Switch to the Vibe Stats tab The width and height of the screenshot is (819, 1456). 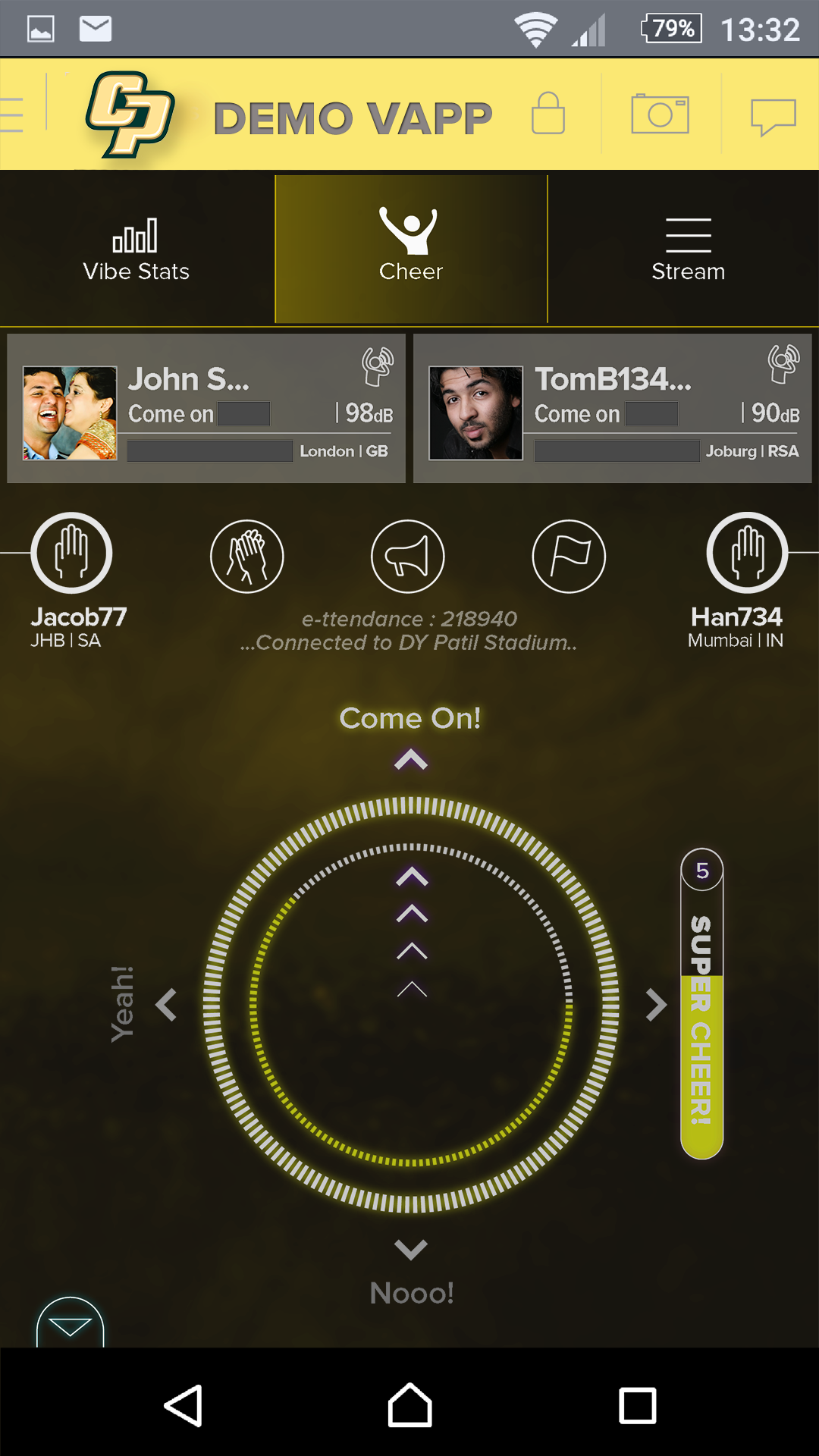point(136,249)
